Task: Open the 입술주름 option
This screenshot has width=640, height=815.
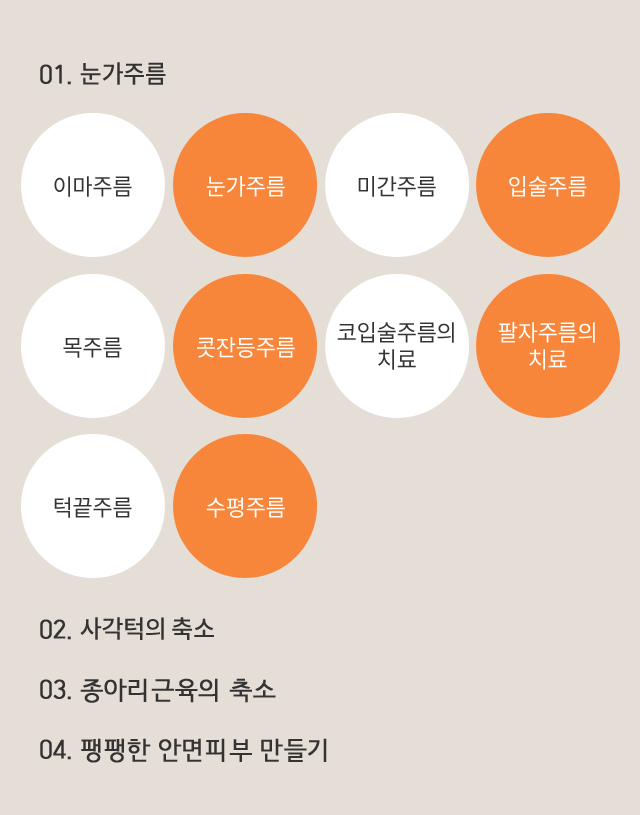Action: click(x=548, y=185)
